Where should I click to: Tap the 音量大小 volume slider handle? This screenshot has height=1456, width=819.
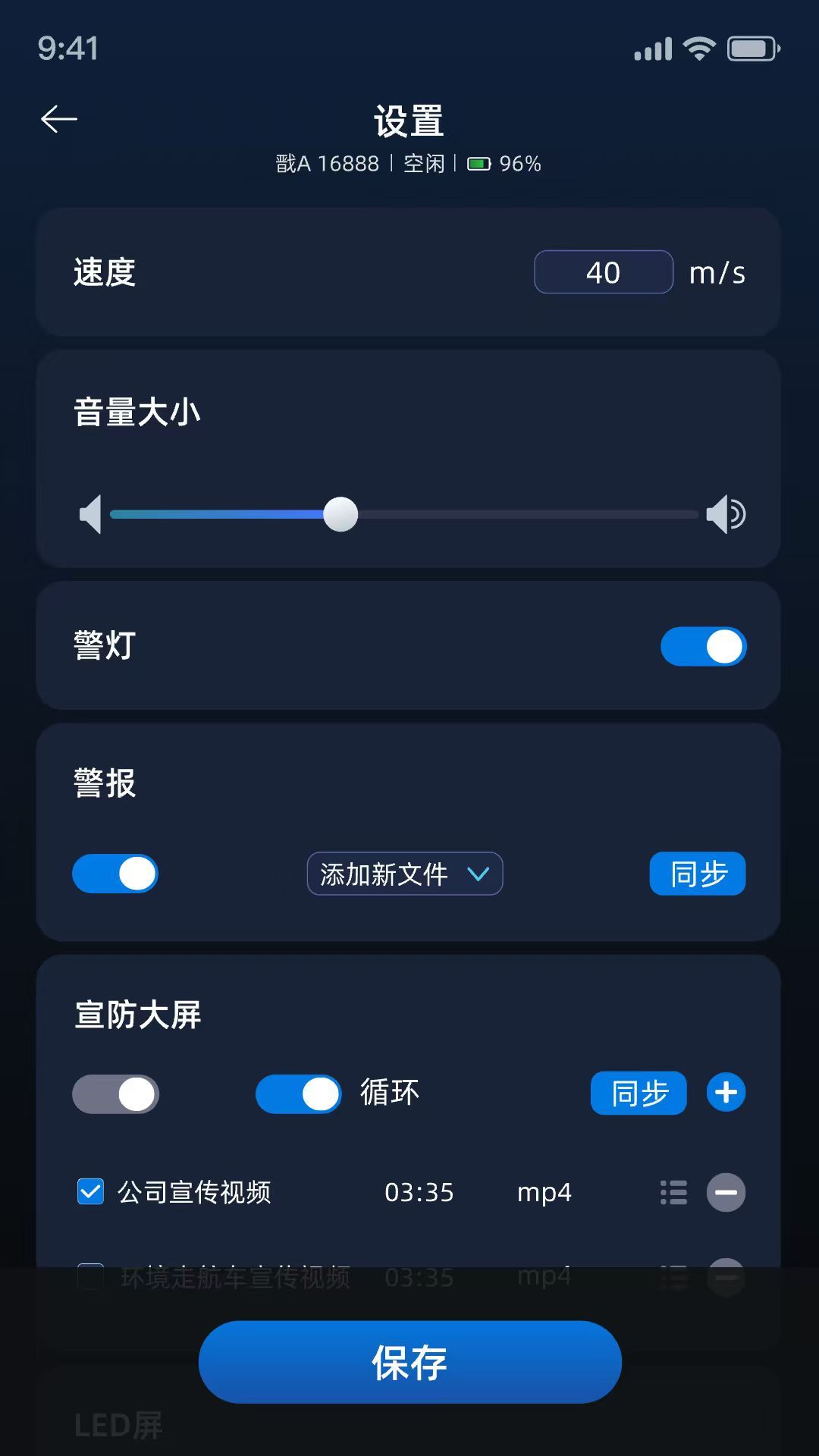click(340, 515)
